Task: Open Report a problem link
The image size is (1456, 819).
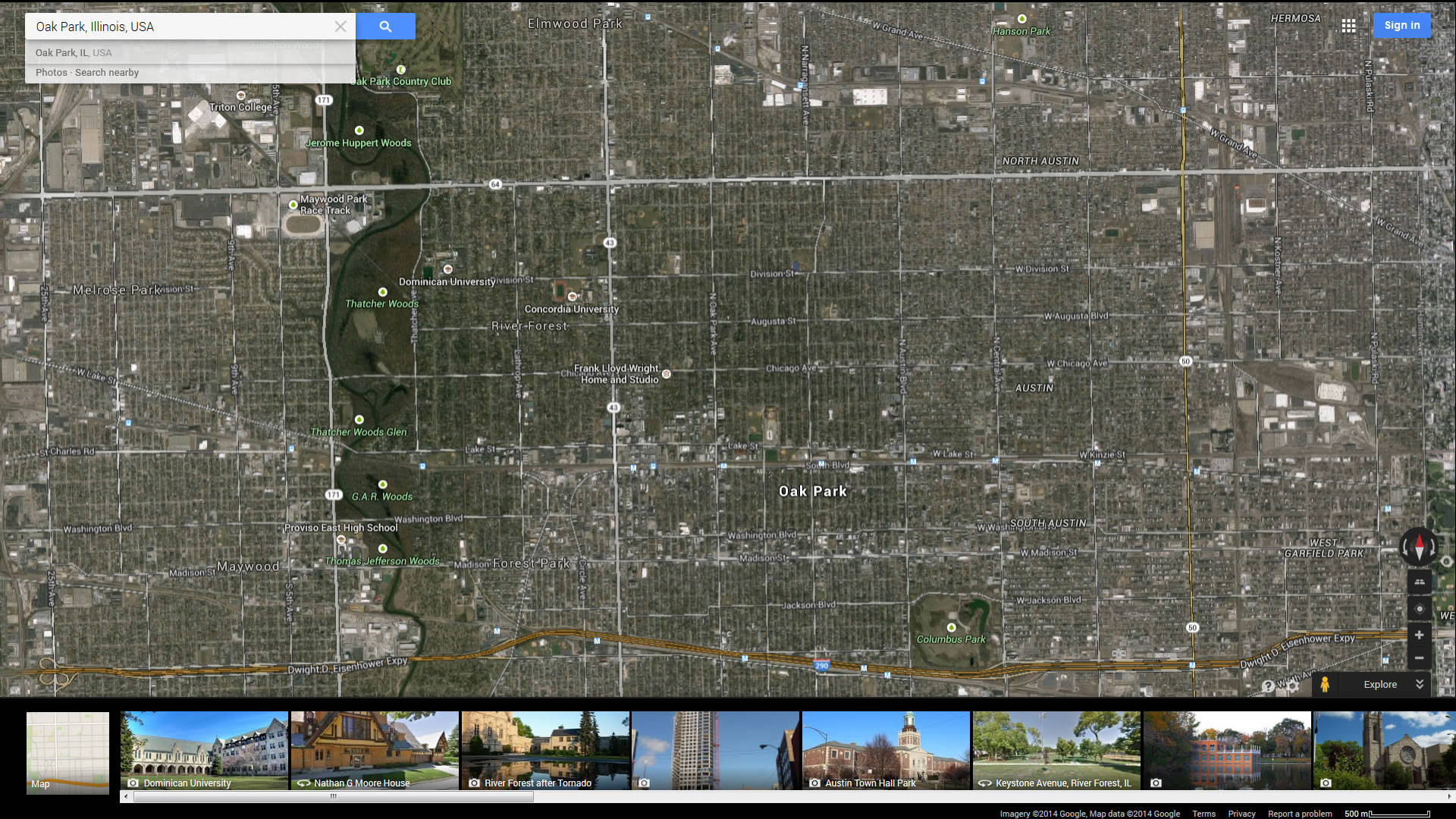Action: click(1300, 814)
